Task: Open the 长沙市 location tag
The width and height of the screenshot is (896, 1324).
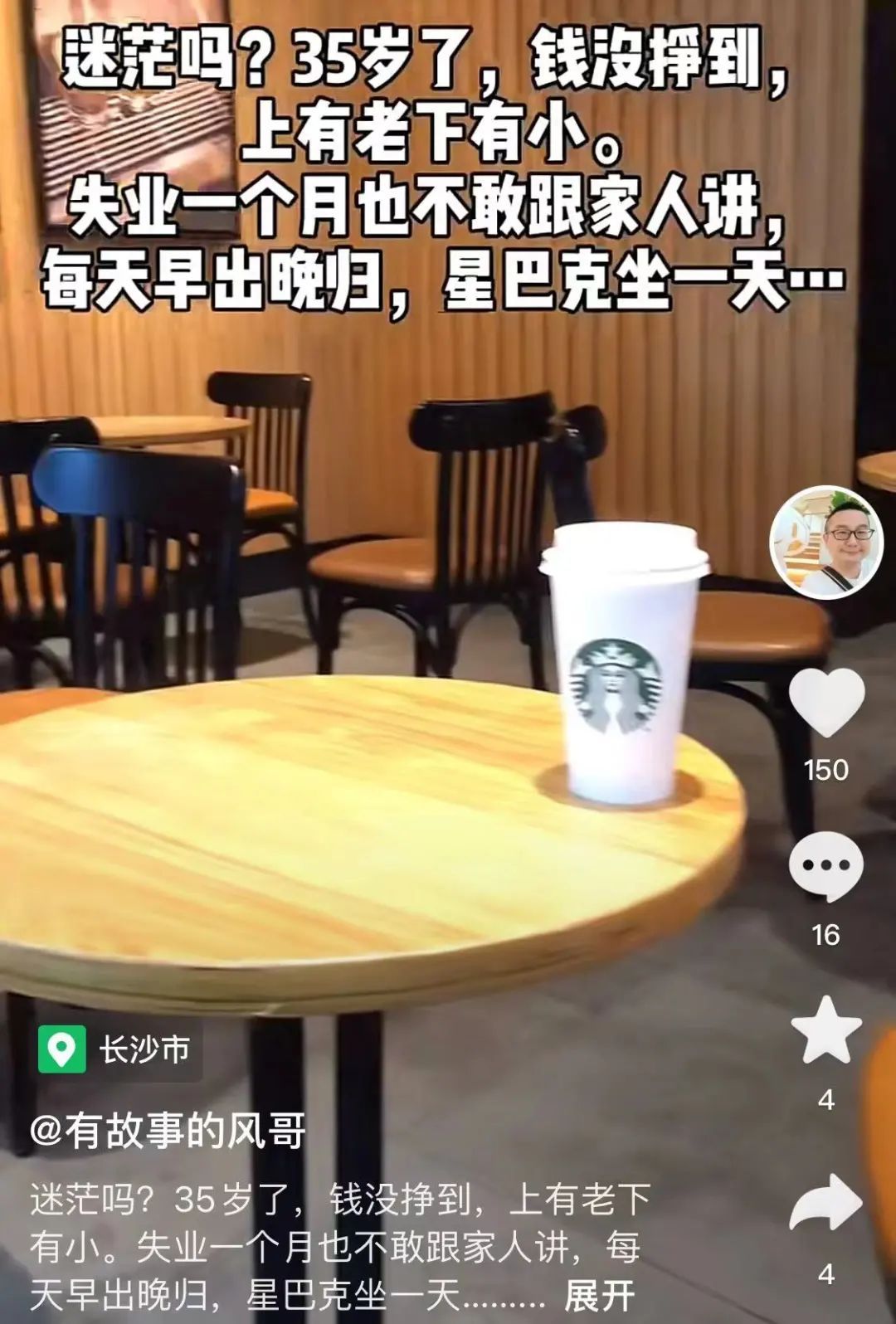Action: pos(119,1050)
